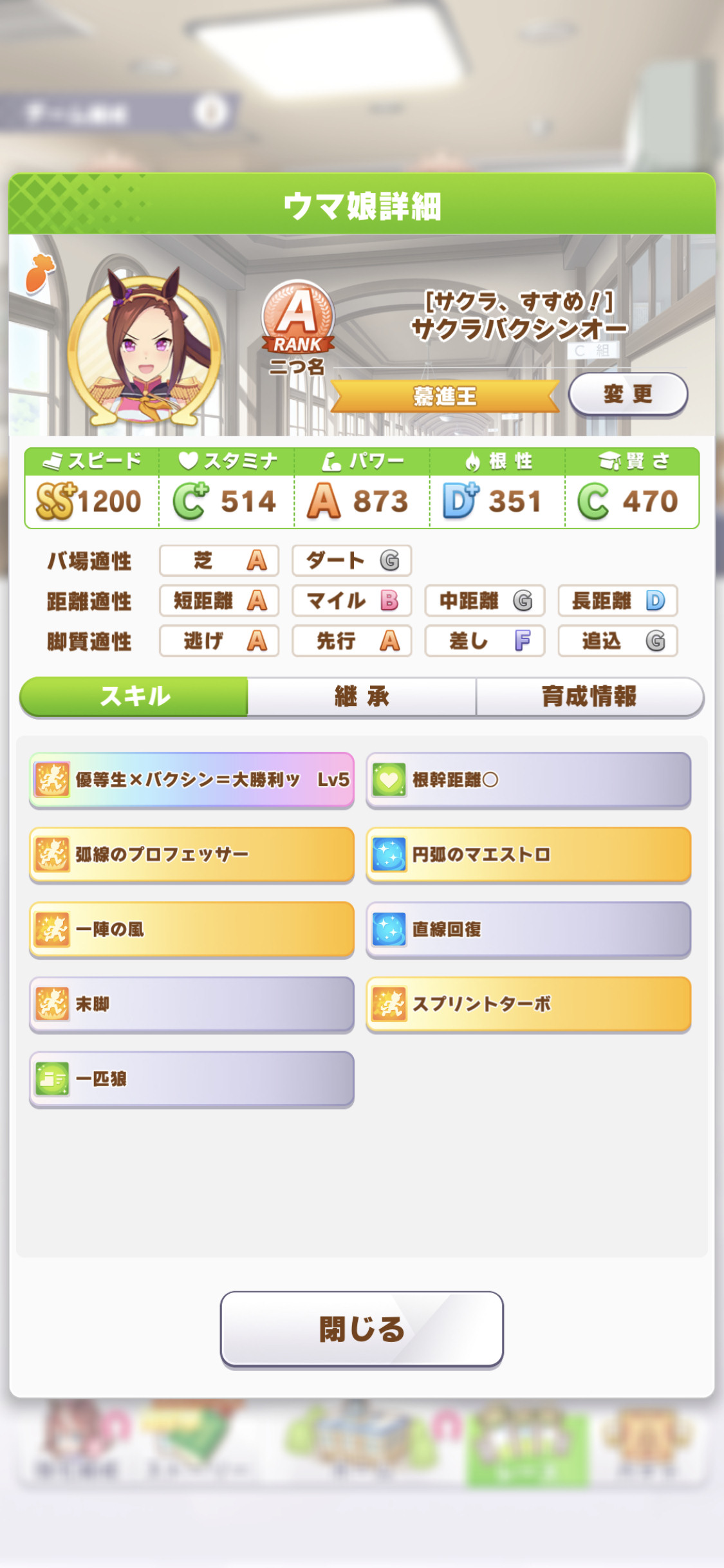Close the dialog with 閉じる
Viewport: 724px width, 1568px height.
pos(362,1329)
